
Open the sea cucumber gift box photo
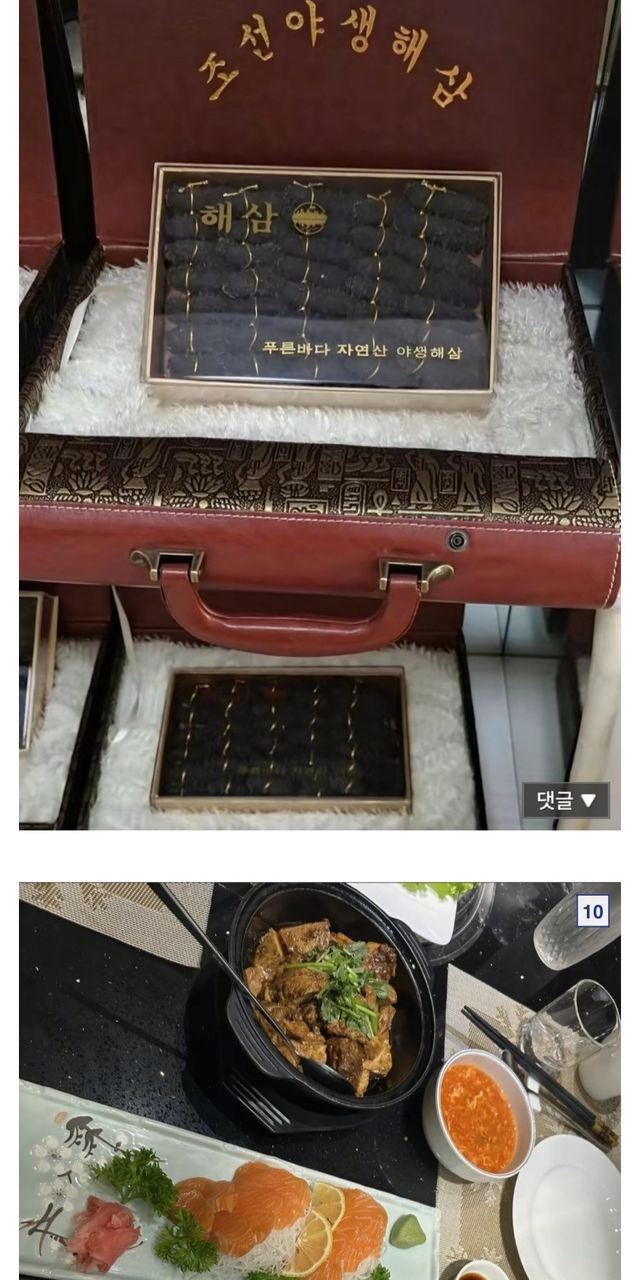320,414
